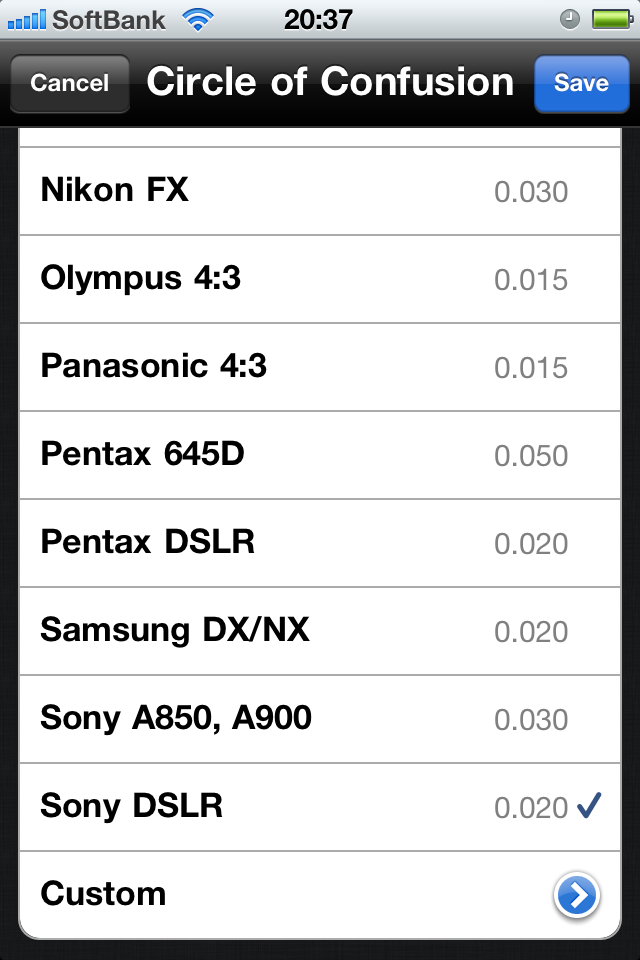Cancel the Circle of Confusion selection
The height and width of the screenshot is (960, 640).
click(x=69, y=83)
